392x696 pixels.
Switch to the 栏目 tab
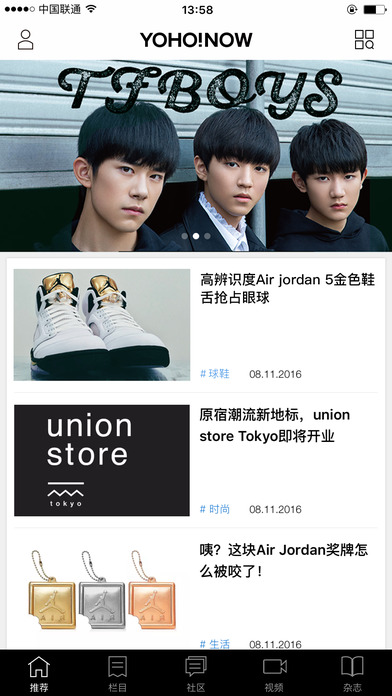click(x=118, y=673)
